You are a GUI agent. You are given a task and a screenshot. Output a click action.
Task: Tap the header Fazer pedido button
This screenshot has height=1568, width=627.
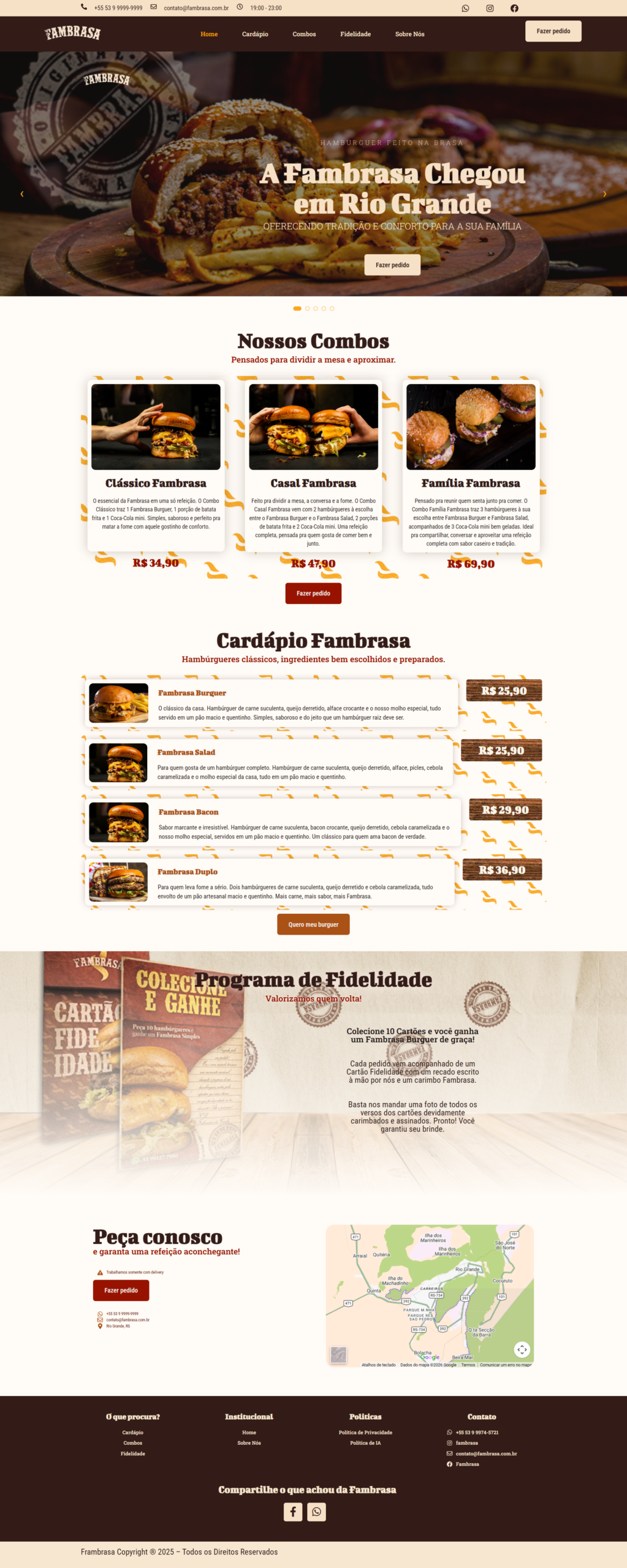(x=553, y=31)
